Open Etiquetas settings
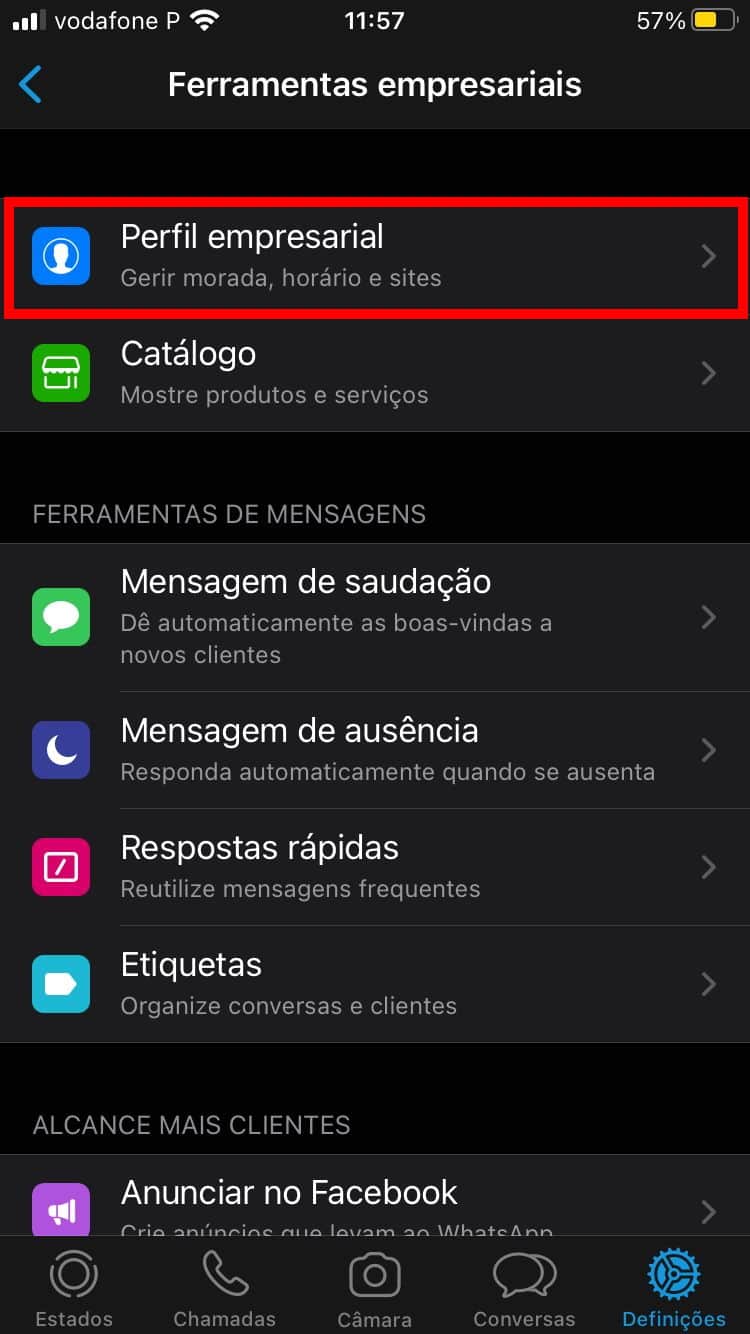This screenshot has width=750, height=1334. tap(375, 984)
